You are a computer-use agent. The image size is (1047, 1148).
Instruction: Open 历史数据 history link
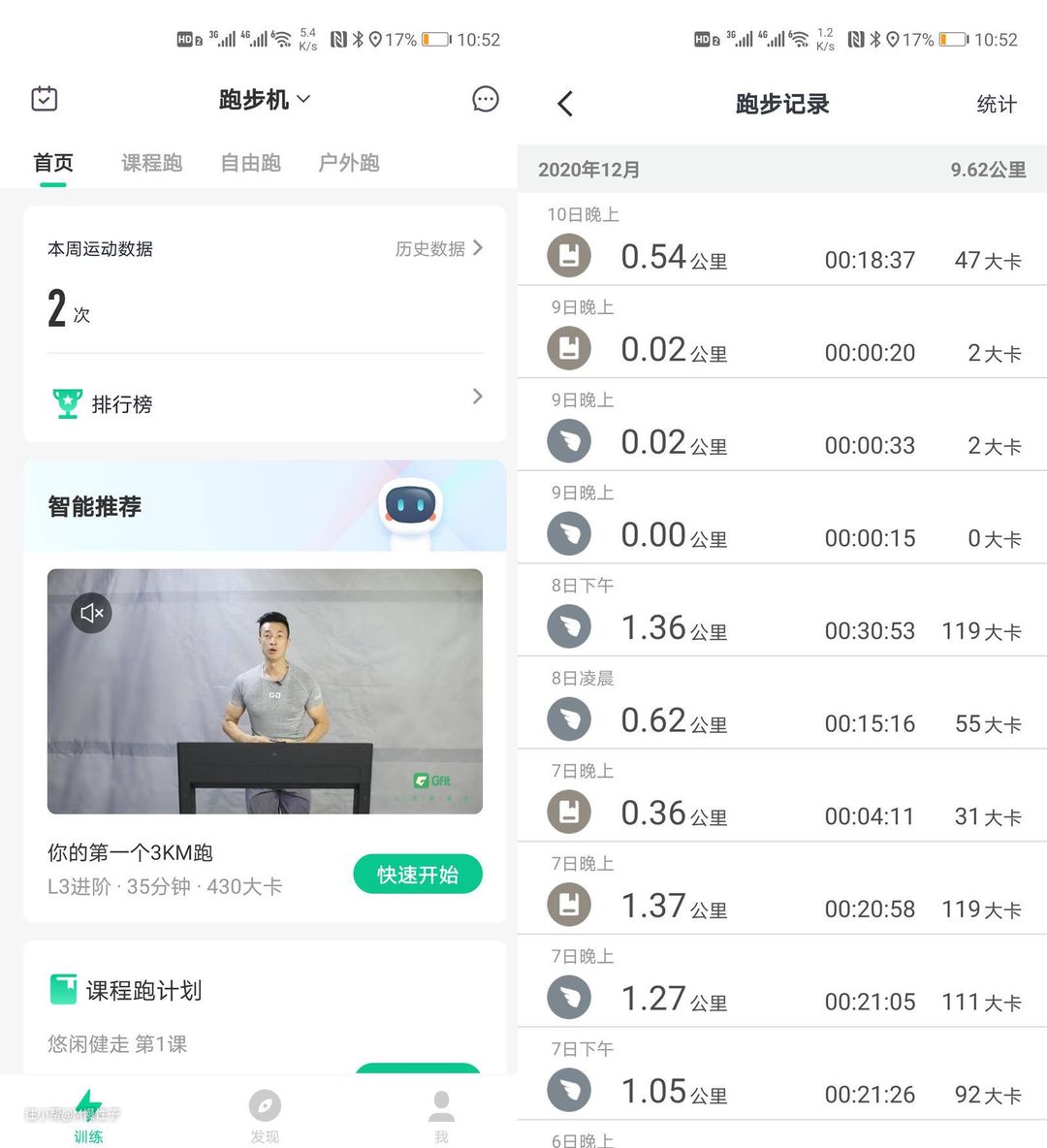tap(438, 249)
